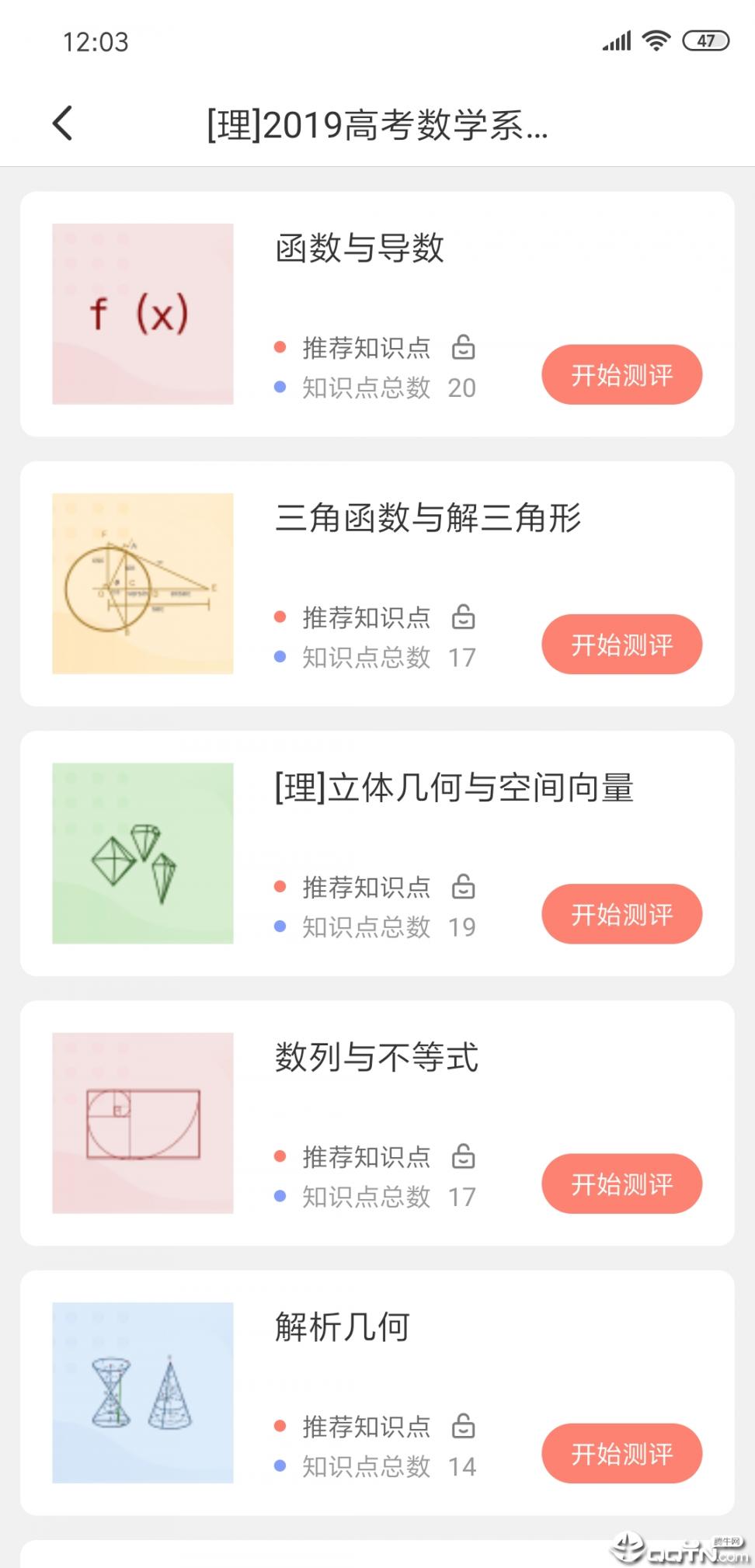Open the 三角函数与解三角形 card
This screenshot has width=755, height=1568.
143,583
